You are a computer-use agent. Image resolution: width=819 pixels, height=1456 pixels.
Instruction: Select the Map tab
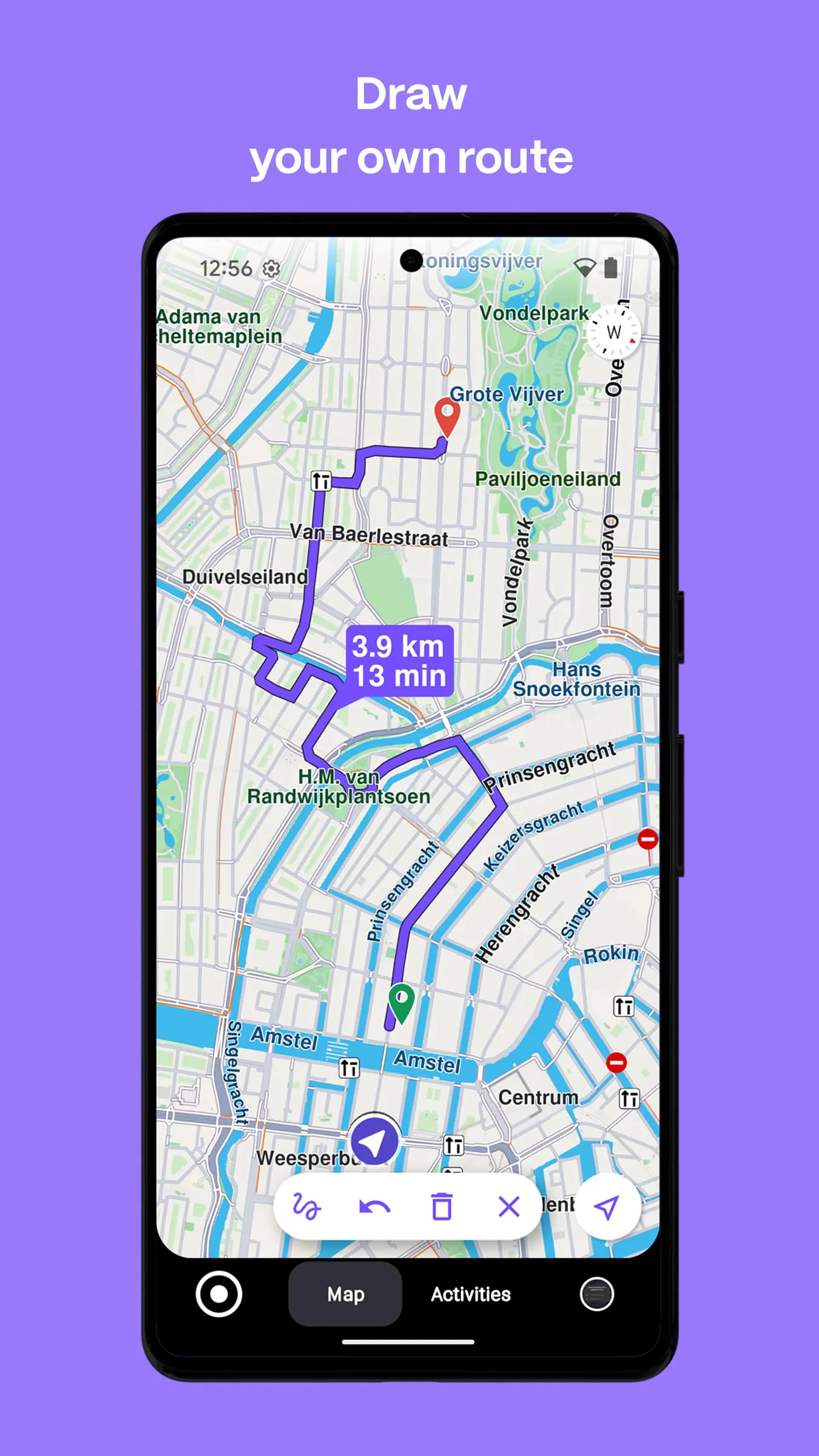tap(345, 1293)
